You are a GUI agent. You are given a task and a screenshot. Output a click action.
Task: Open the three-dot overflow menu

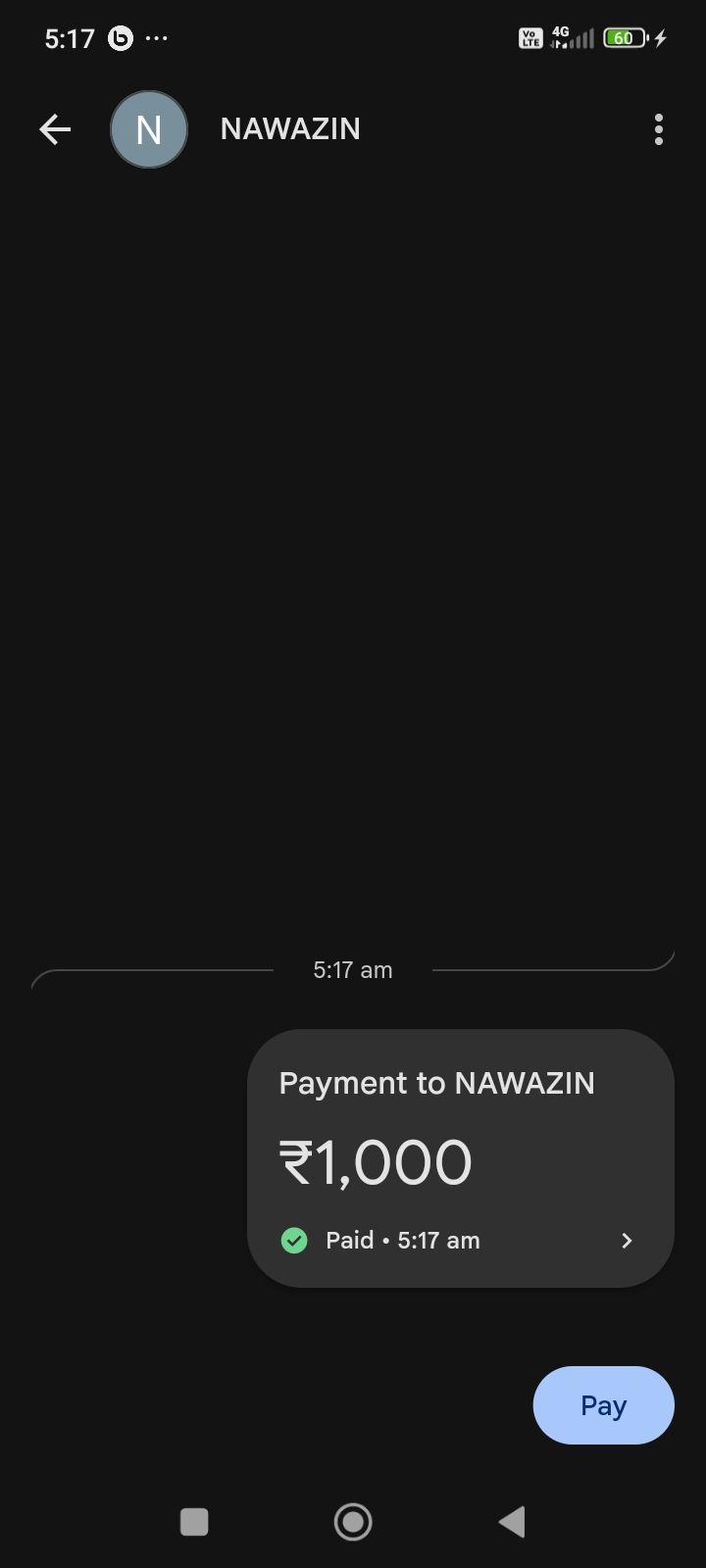click(x=658, y=129)
